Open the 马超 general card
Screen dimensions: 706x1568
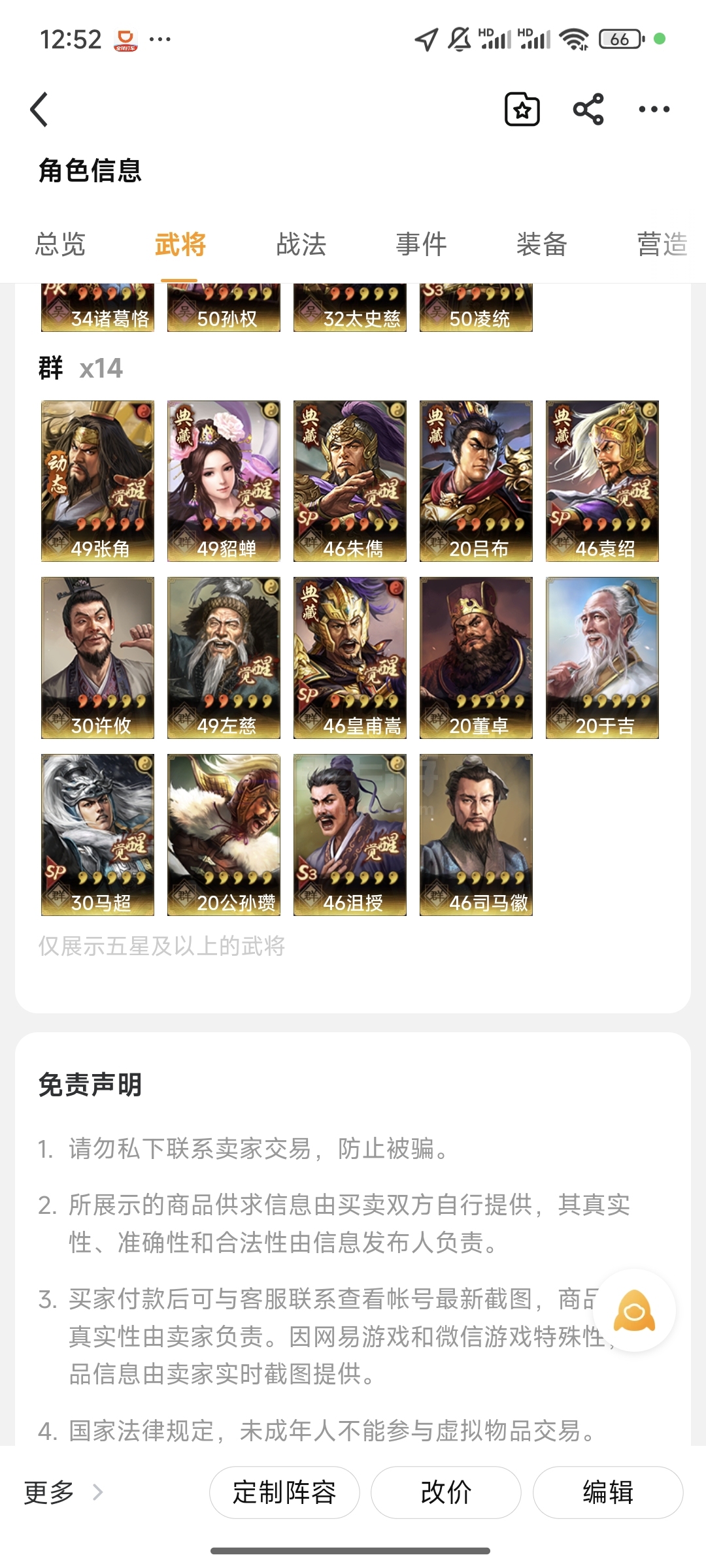pyautogui.click(x=97, y=834)
